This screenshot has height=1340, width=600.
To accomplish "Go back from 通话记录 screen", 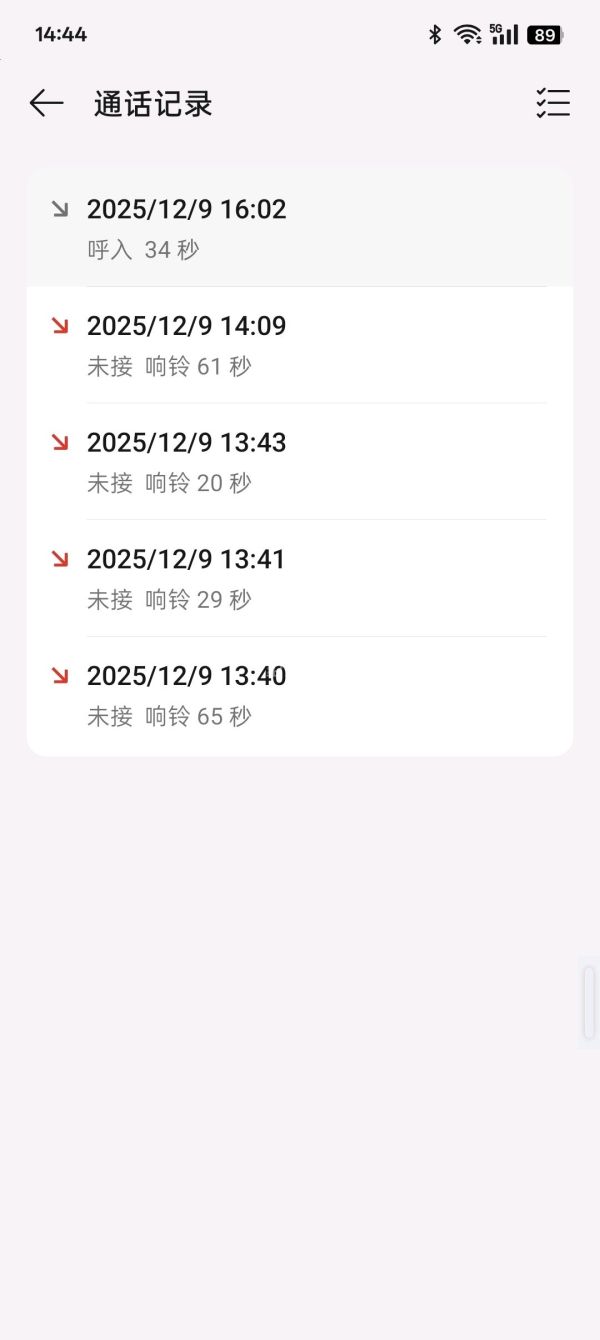I will click(x=46, y=103).
